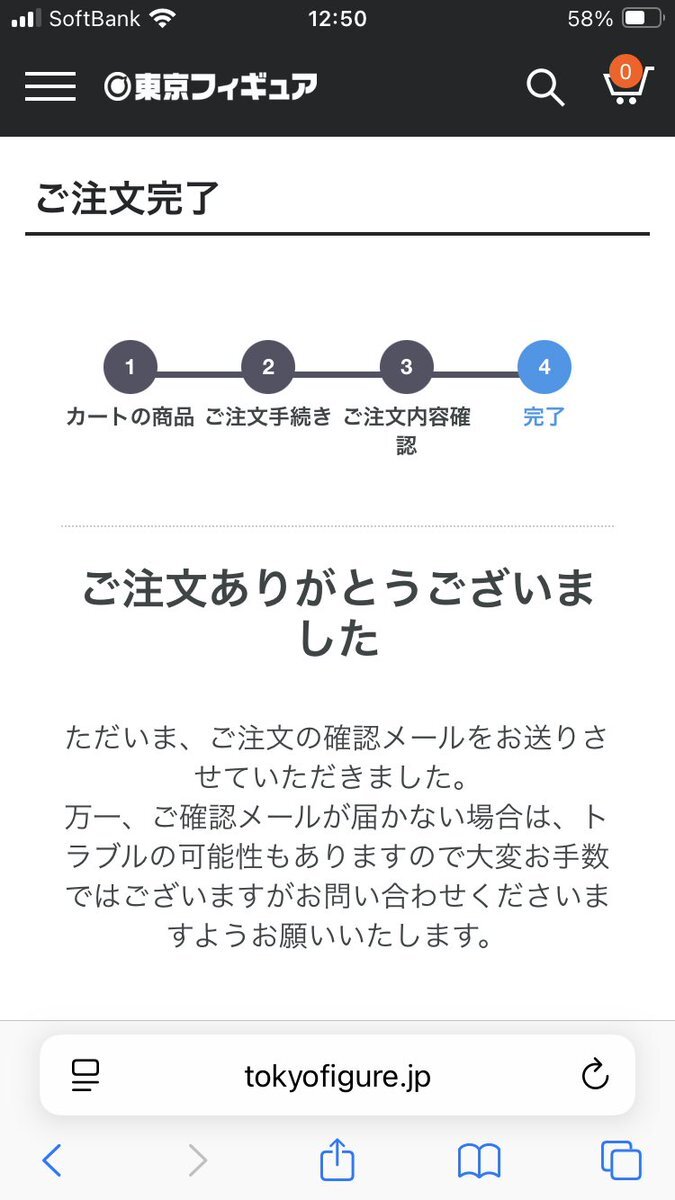Open the shopping cart
Screen dimensions: 675x1200
627,84
